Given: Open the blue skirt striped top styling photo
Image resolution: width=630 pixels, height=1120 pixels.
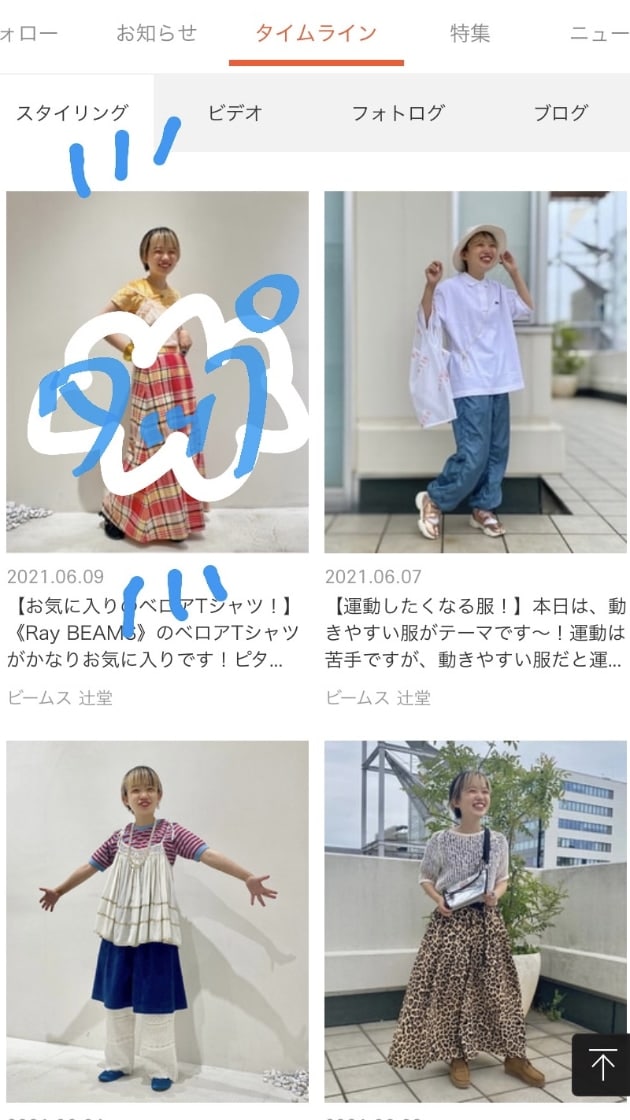Looking at the screenshot, I should (x=157, y=920).
